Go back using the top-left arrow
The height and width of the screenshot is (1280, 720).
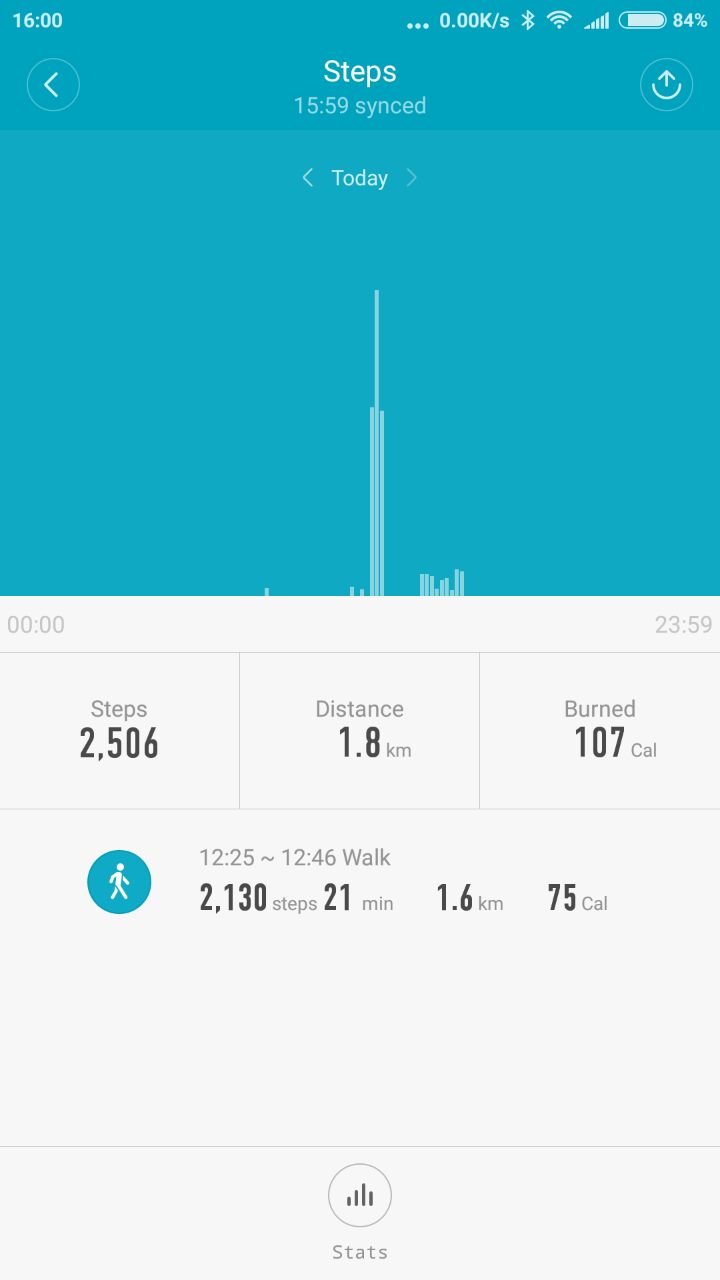[x=53, y=85]
